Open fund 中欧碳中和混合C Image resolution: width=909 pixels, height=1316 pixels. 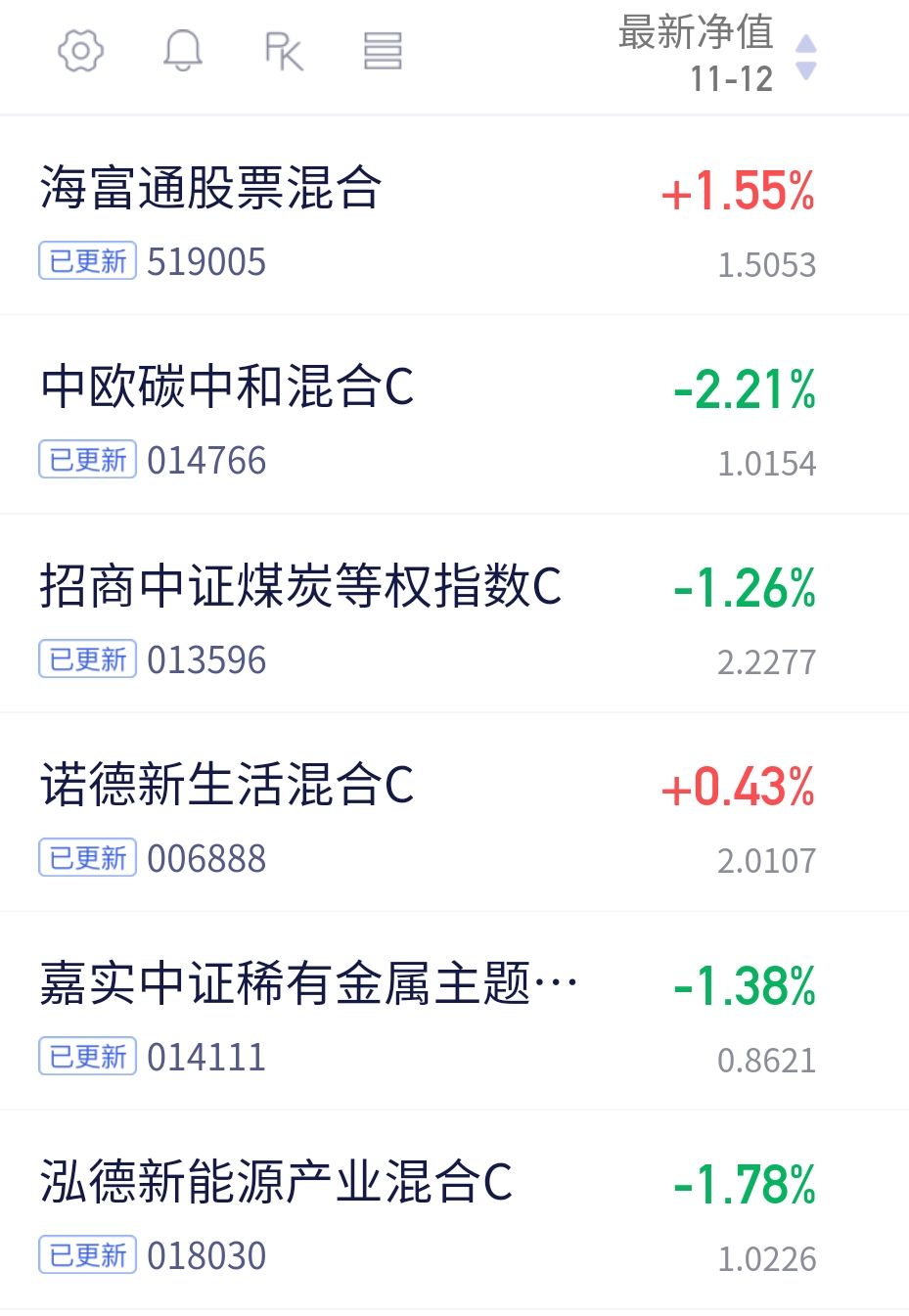[227, 386]
